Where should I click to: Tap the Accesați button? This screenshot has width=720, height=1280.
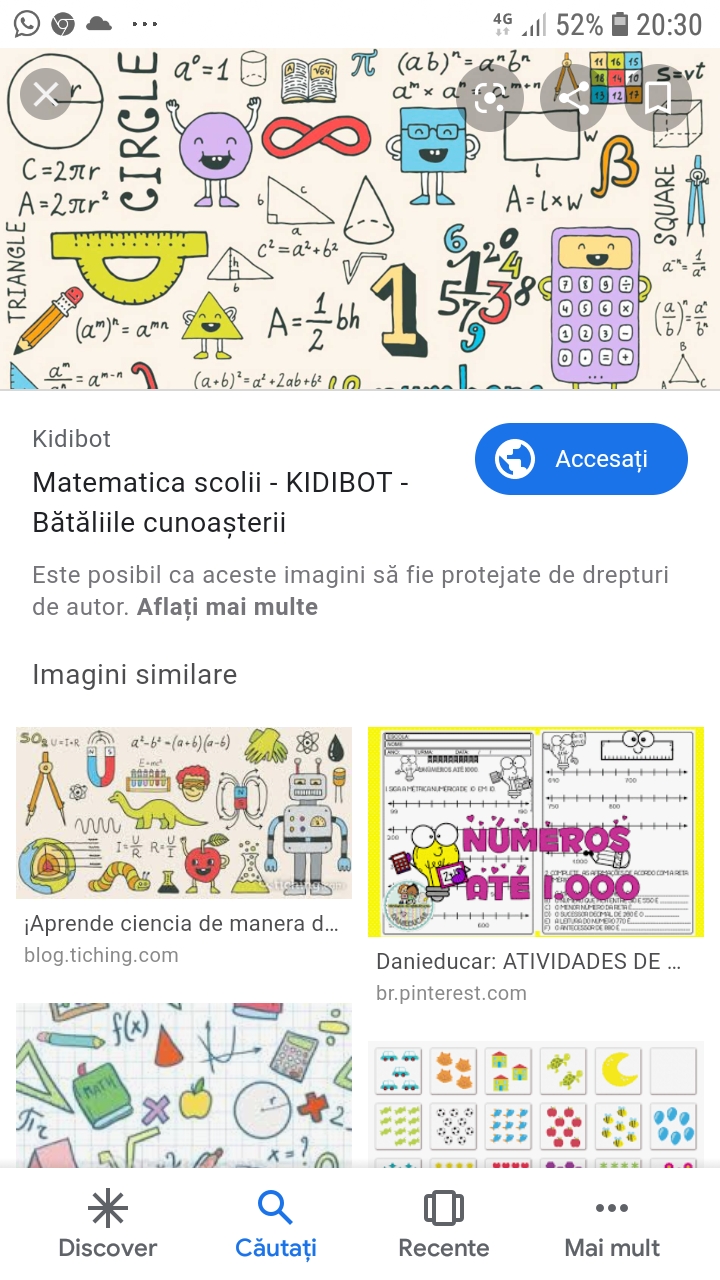[581, 459]
